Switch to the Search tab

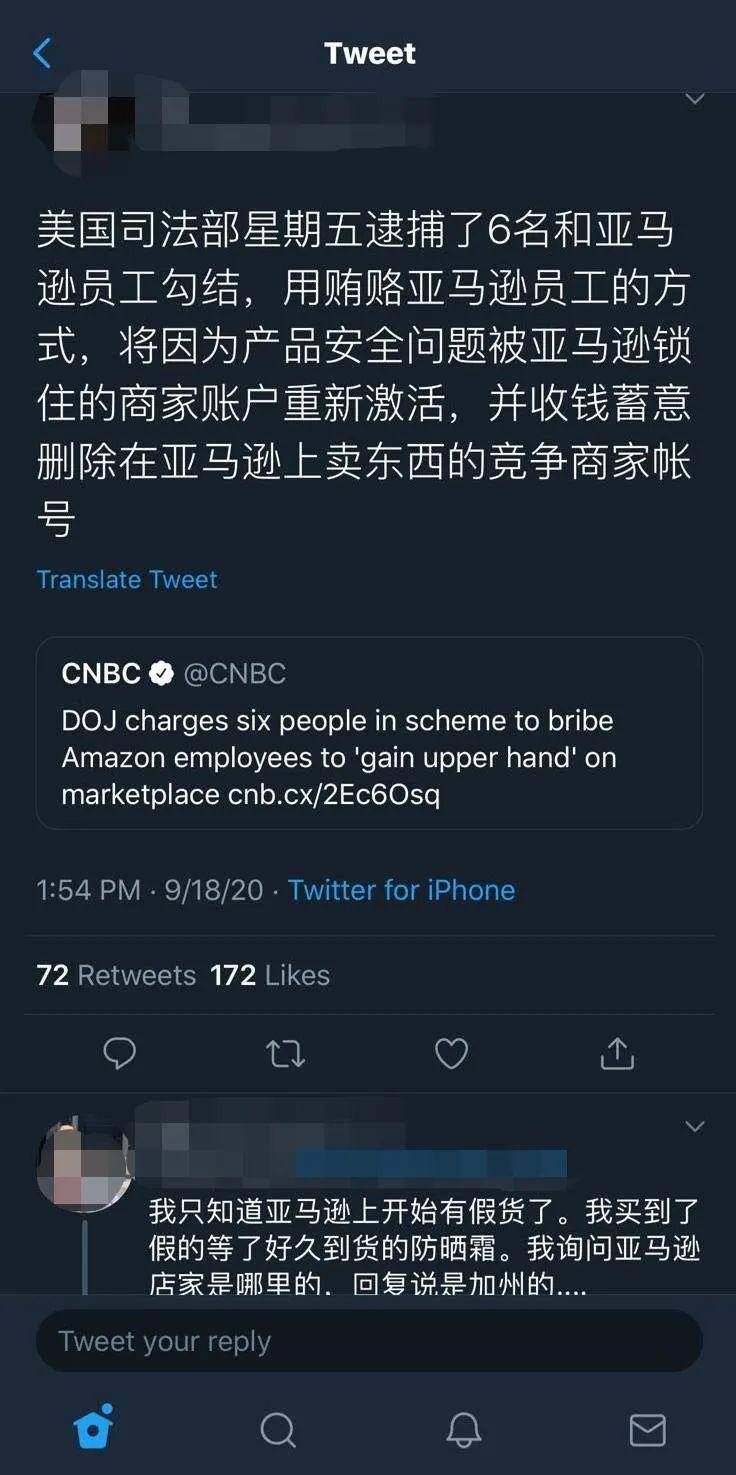pos(278,1430)
